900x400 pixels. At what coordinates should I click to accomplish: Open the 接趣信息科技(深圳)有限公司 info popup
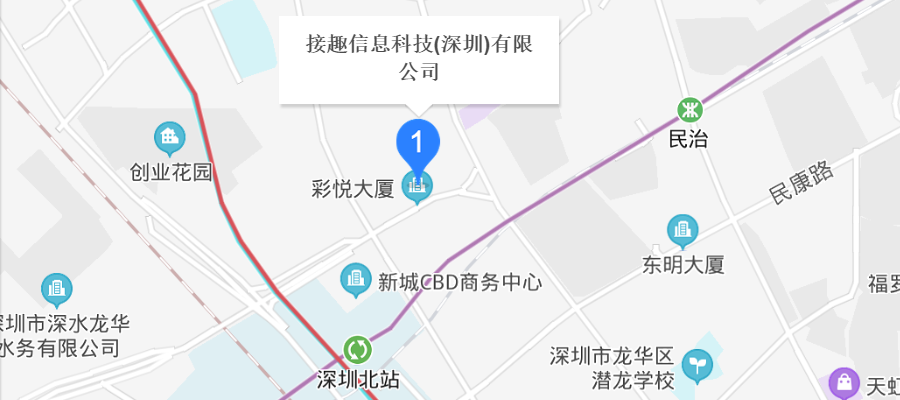(x=418, y=58)
